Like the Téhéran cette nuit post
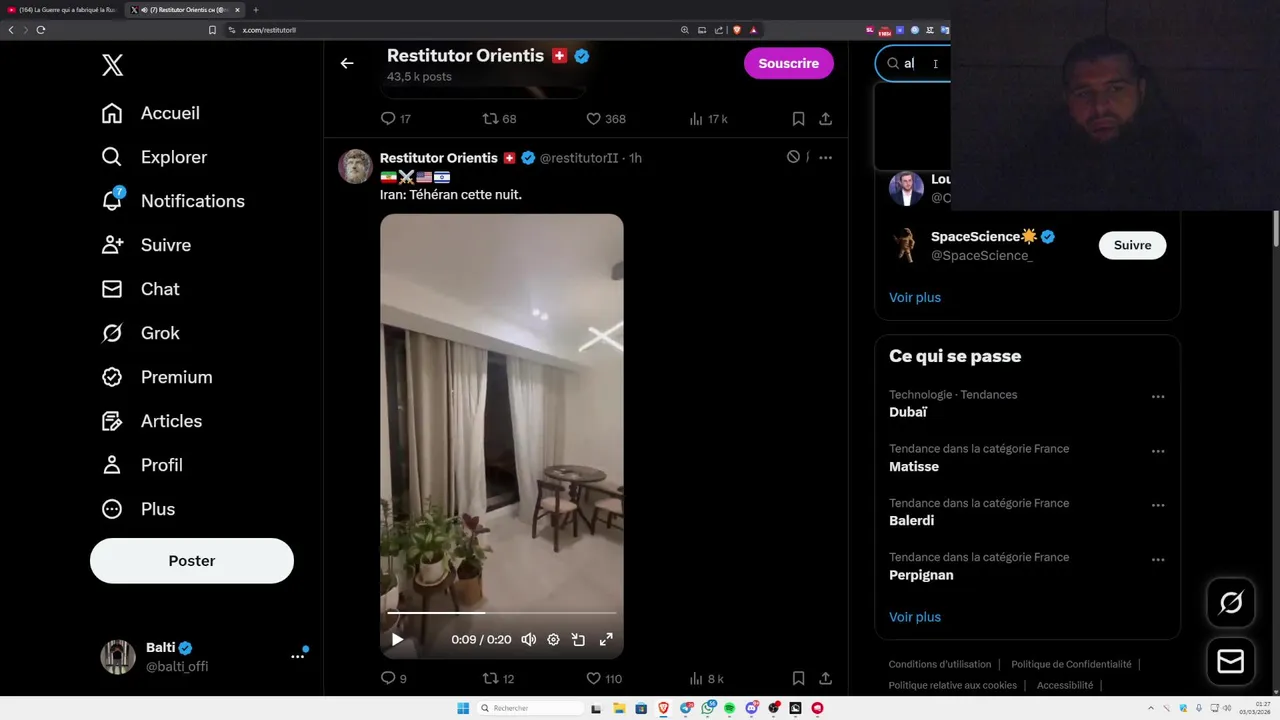 (x=593, y=678)
